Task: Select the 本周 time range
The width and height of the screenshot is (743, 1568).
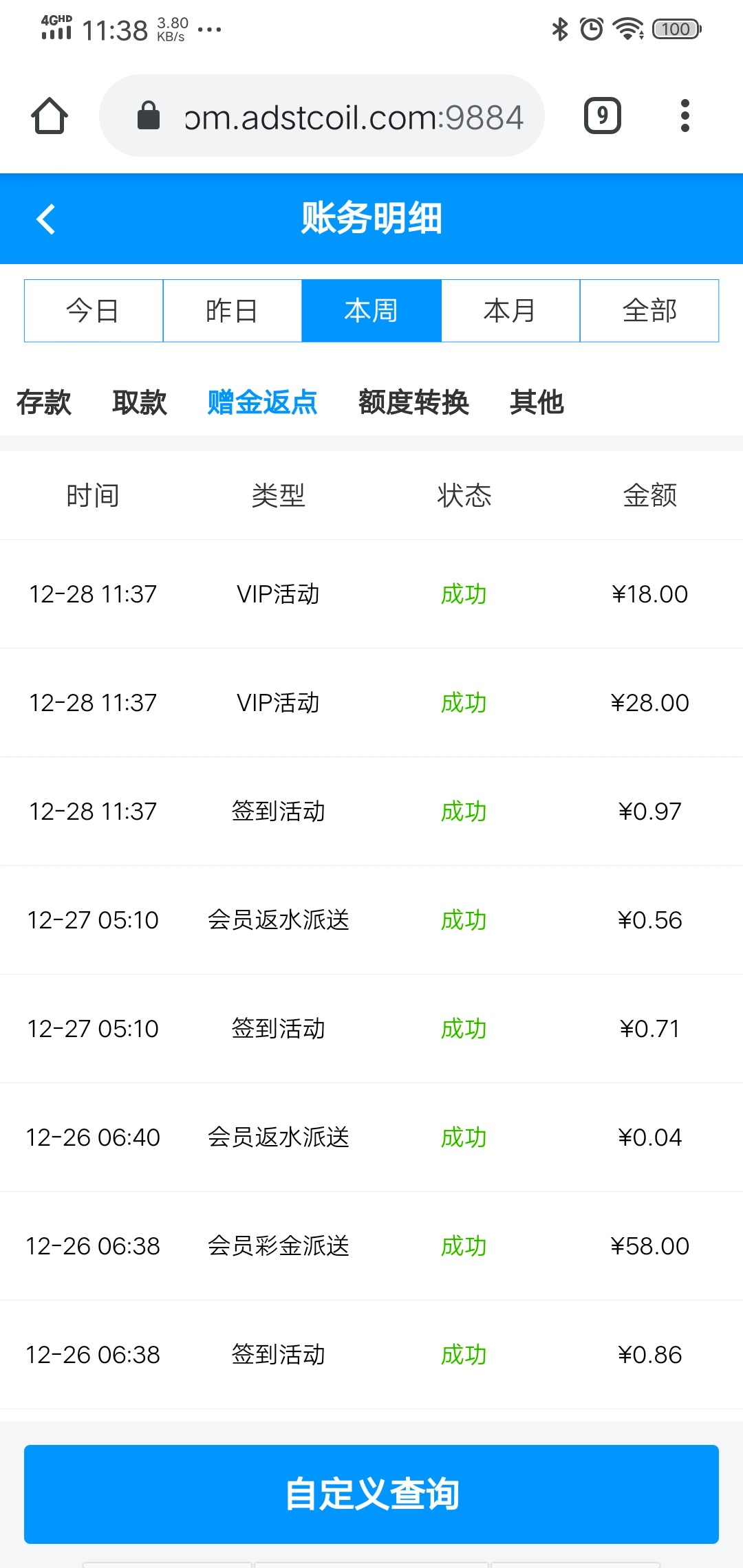Action: [371, 311]
